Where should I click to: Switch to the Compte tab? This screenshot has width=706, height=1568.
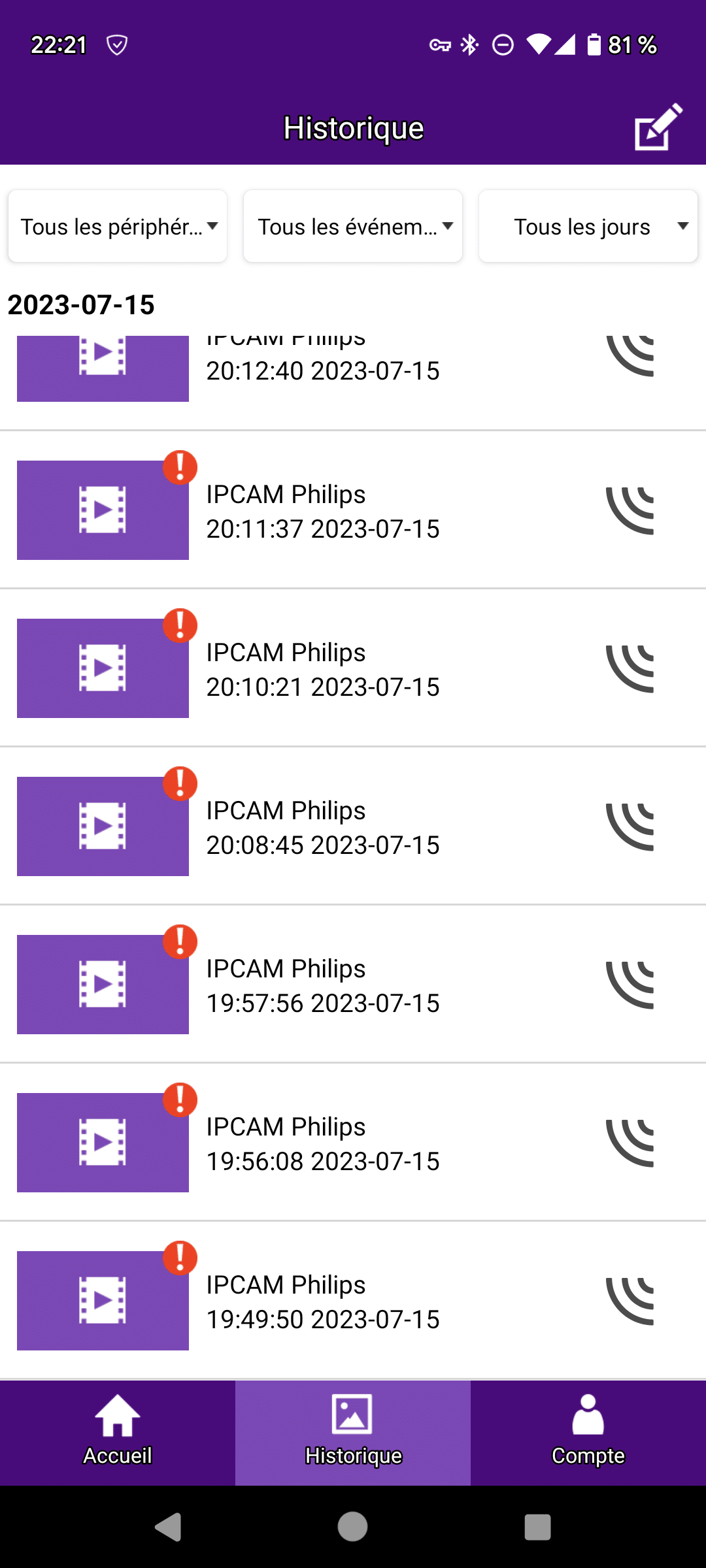pyautogui.click(x=588, y=1432)
